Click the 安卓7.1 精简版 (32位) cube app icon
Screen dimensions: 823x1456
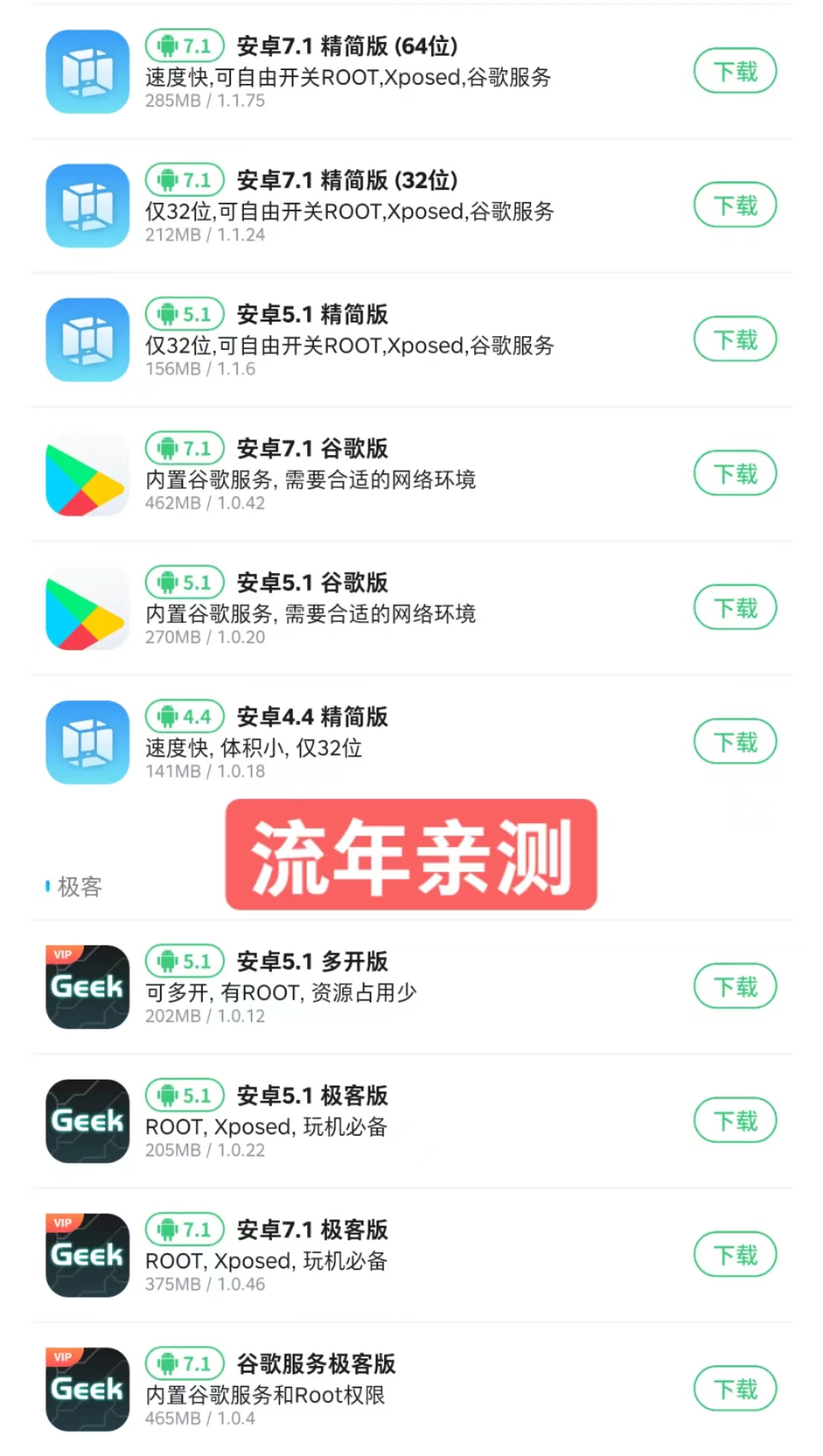(86, 206)
